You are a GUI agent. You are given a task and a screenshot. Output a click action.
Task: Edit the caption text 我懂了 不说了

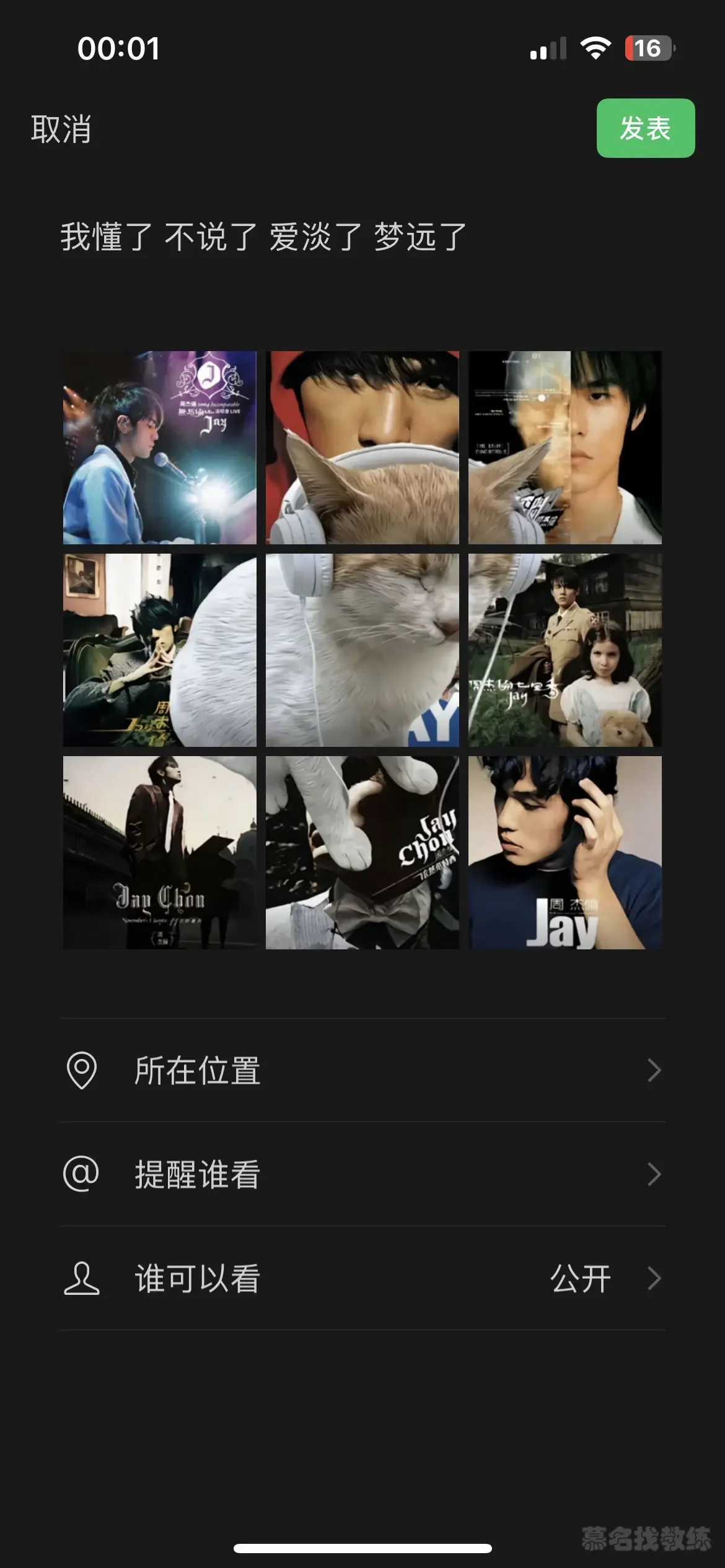click(263, 237)
